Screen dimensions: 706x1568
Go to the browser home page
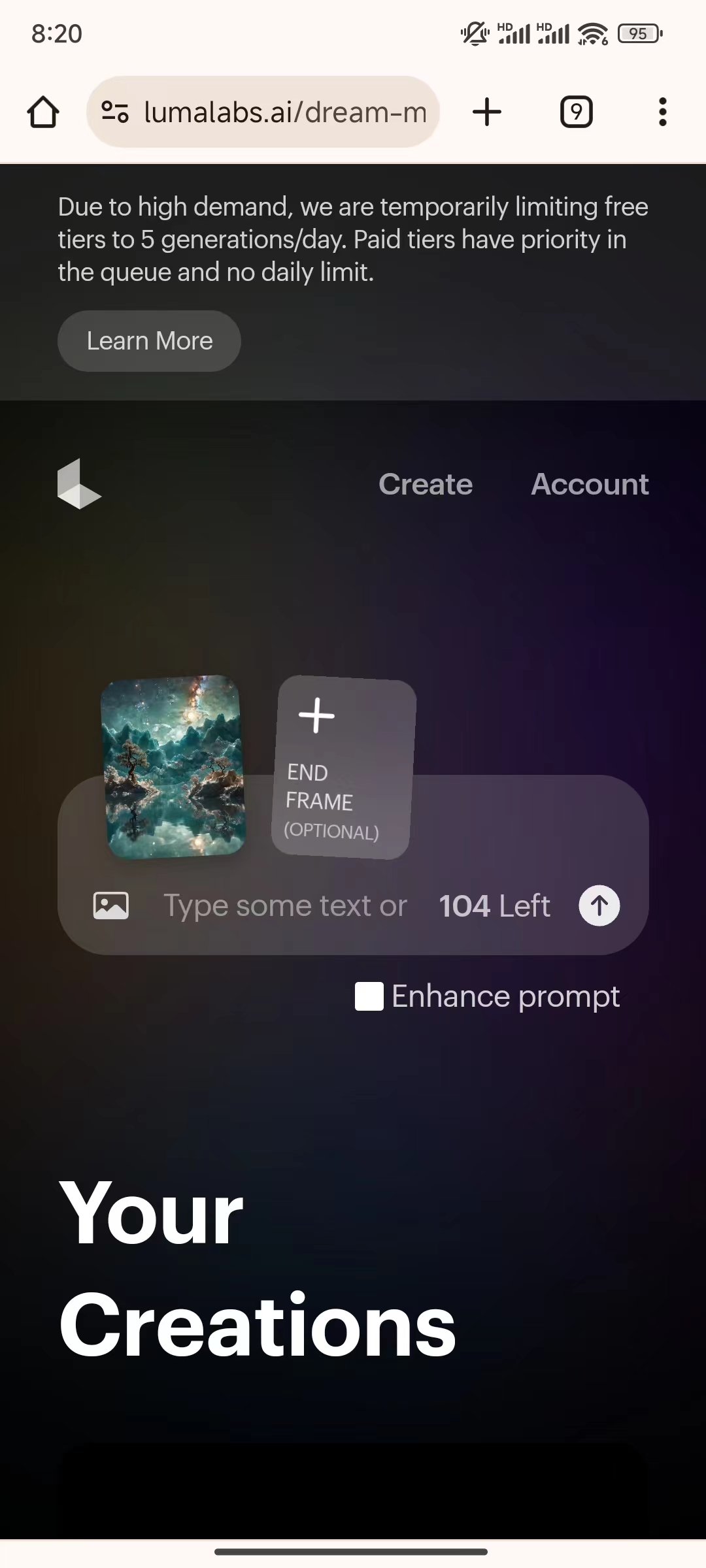(43, 112)
